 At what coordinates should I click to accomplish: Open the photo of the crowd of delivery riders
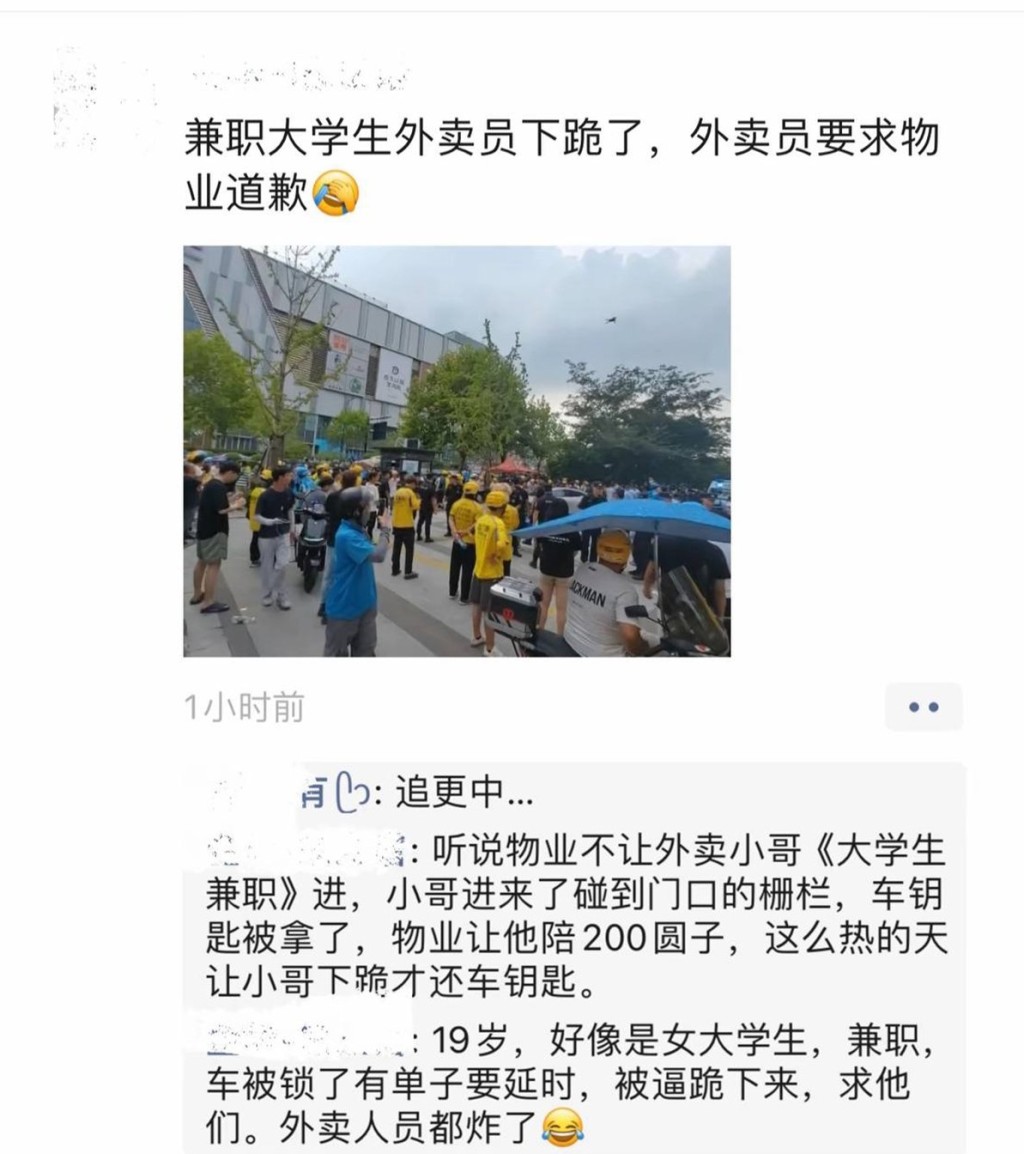(456, 451)
